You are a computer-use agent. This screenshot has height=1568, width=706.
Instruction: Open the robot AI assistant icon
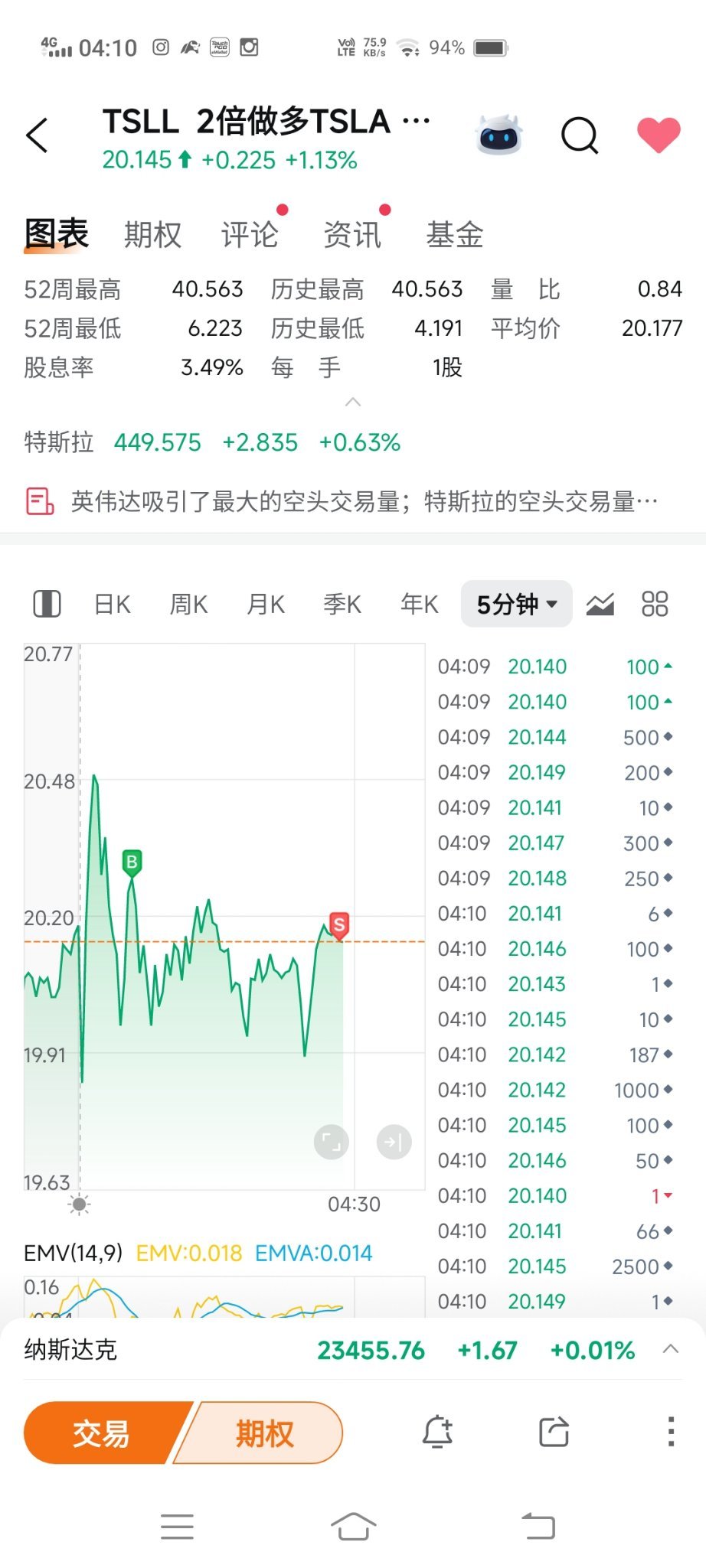click(498, 135)
